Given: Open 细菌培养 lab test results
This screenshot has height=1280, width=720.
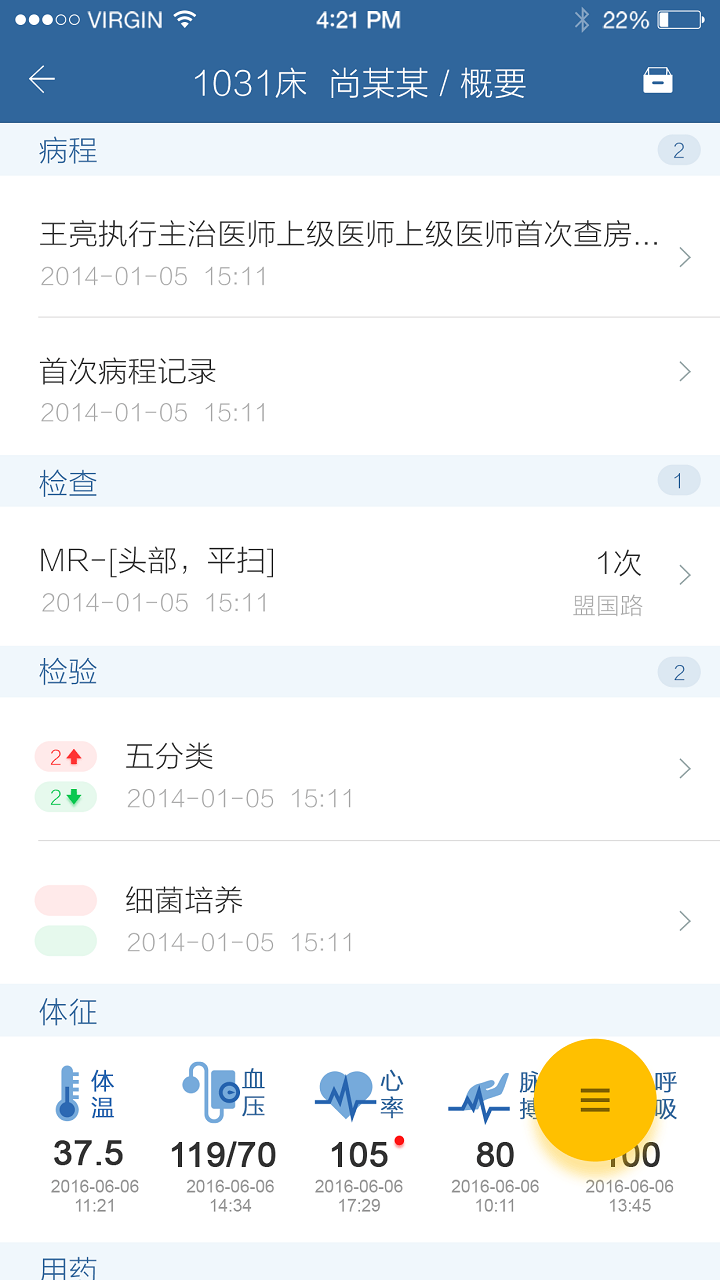Looking at the screenshot, I should 360,913.
